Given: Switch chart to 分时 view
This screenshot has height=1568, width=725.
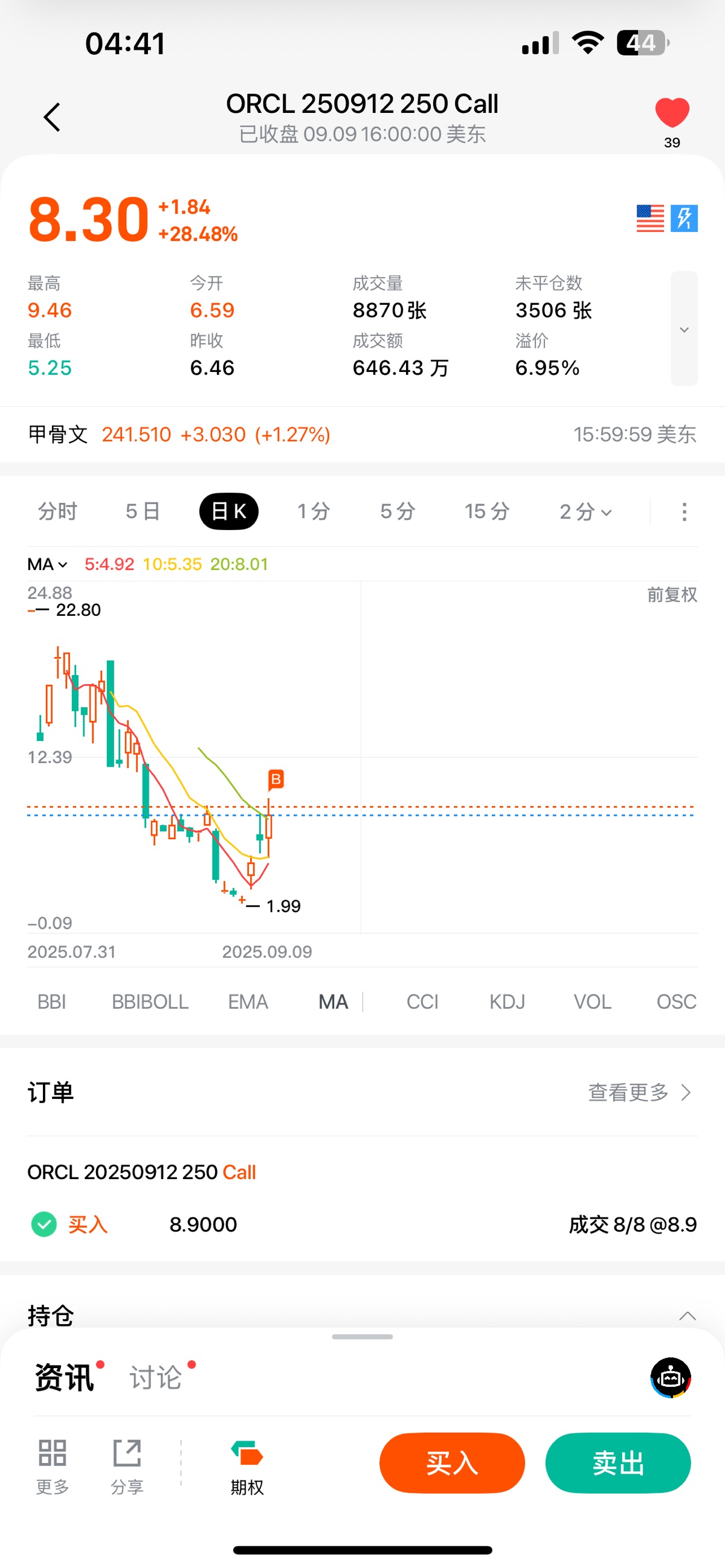Looking at the screenshot, I should point(58,511).
